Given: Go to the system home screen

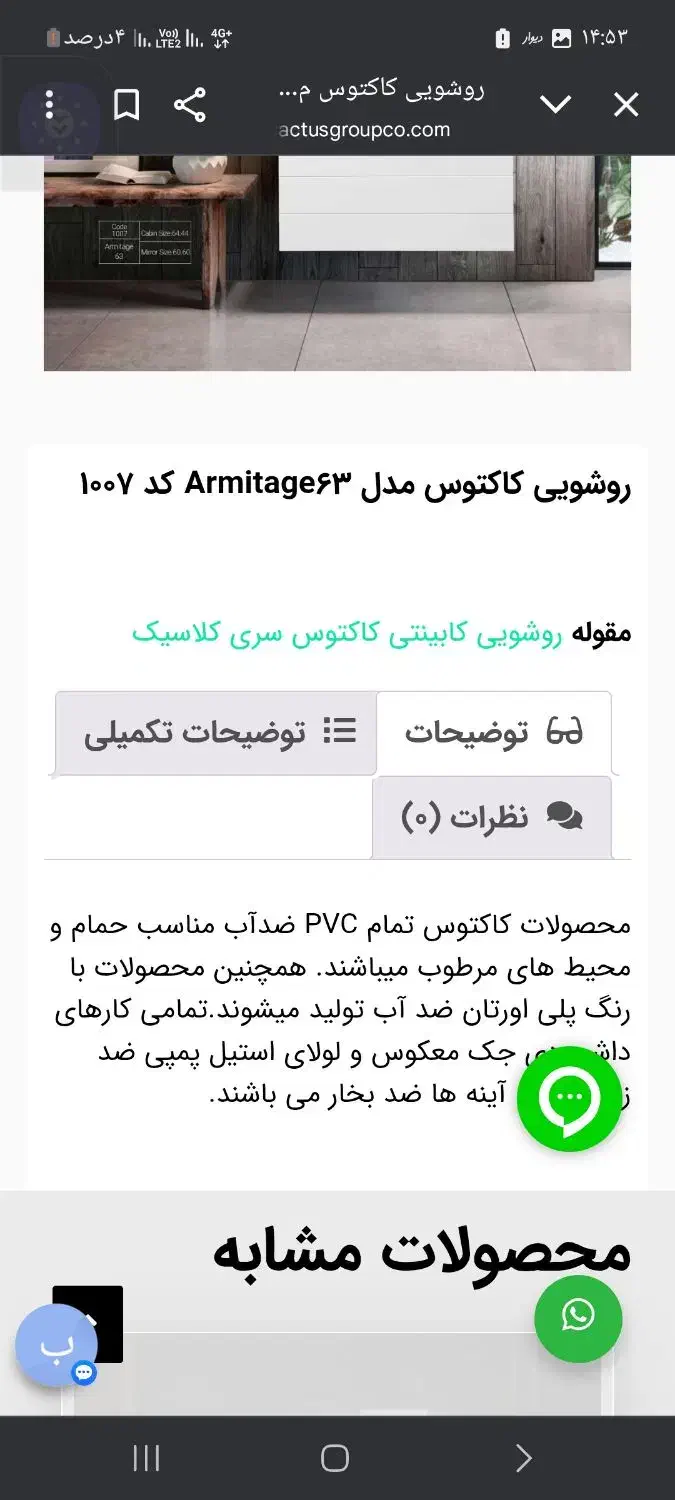Looking at the screenshot, I should [x=335, y=1459].
